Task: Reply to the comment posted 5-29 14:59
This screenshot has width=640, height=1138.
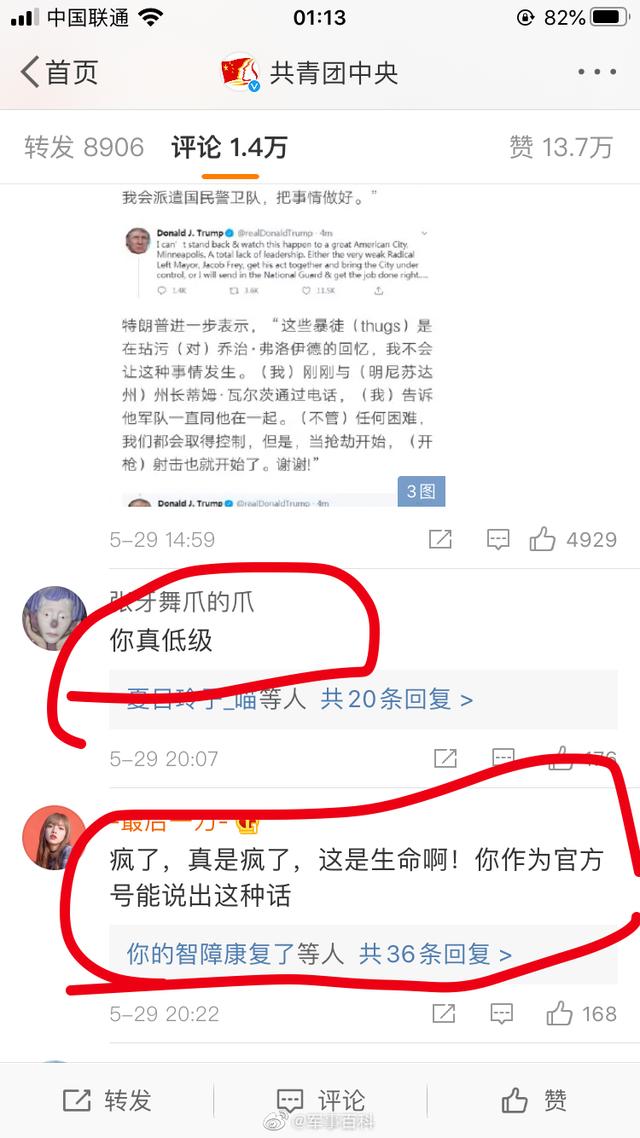Action: (498, 540)
